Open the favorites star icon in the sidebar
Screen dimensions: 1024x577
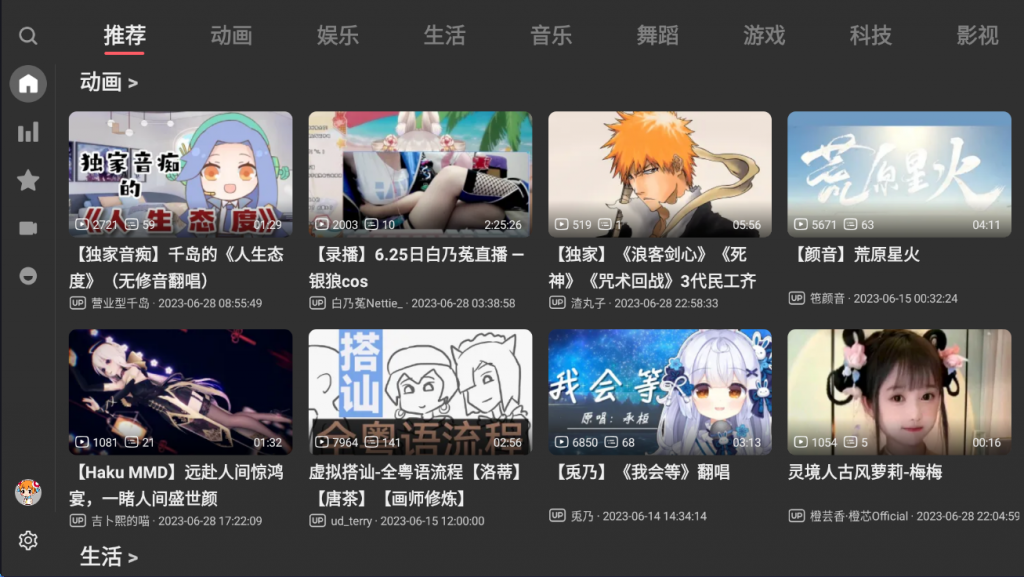click(x=28, y=180)
